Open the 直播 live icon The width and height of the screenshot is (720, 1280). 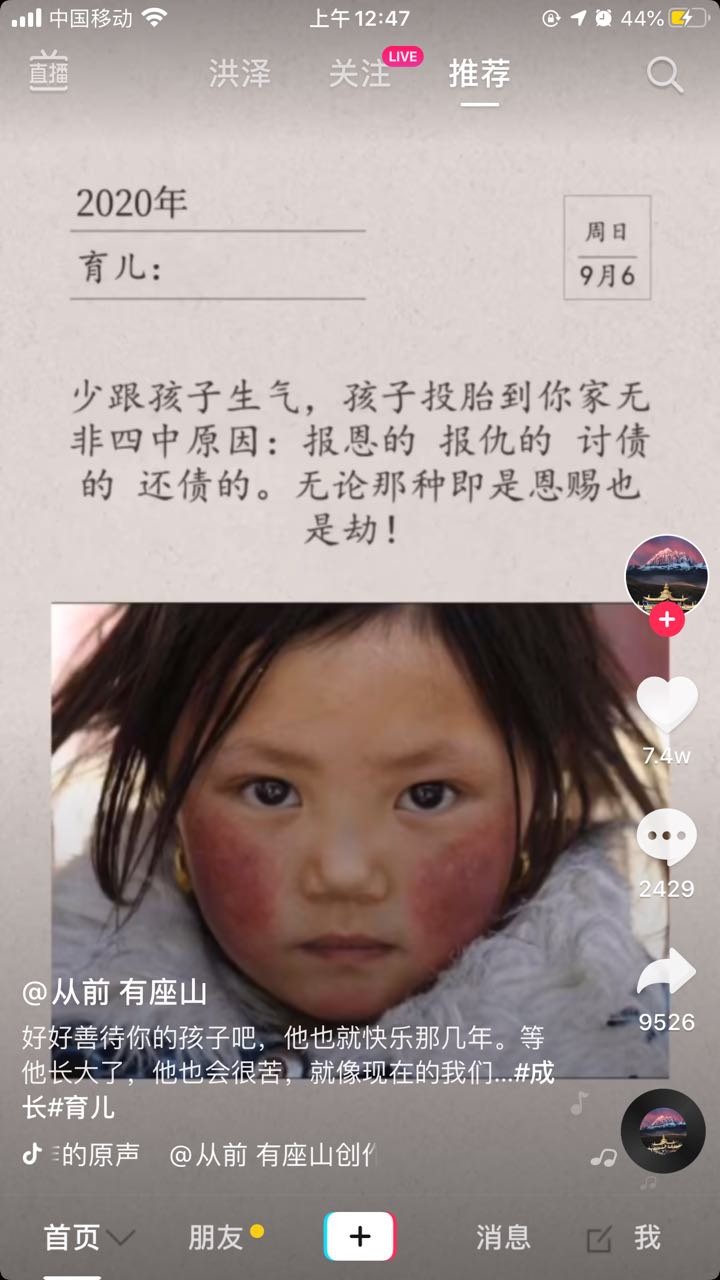[x=48, y=72]
